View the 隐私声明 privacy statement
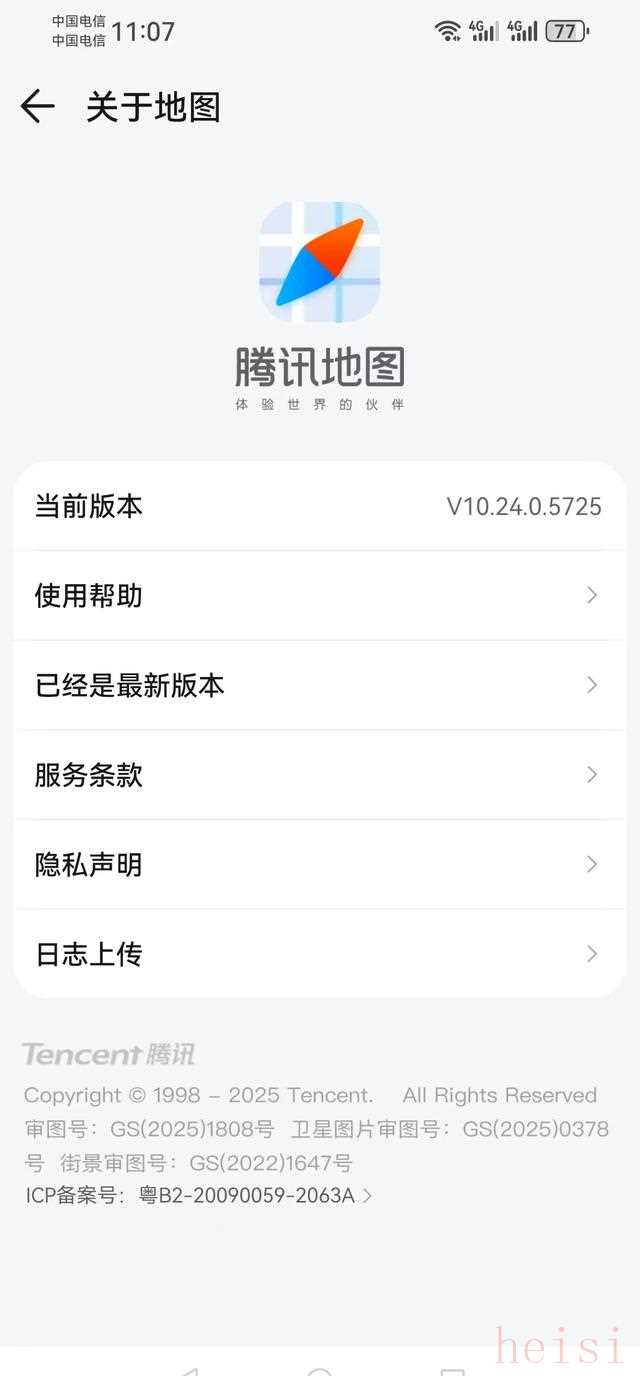The width and height of the screenshot is (640, 1376). pos(319,865)
